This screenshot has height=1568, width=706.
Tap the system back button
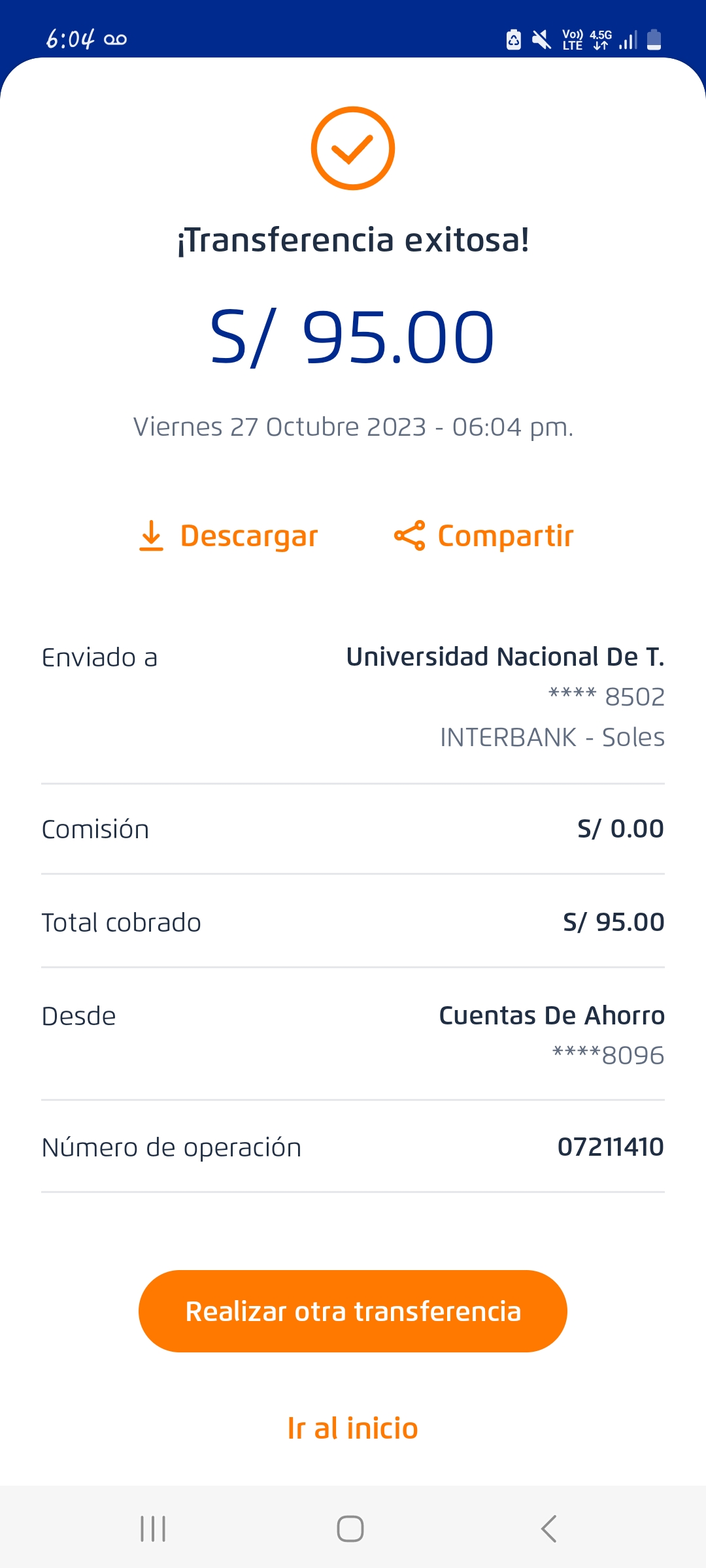tap(549, 1529)
